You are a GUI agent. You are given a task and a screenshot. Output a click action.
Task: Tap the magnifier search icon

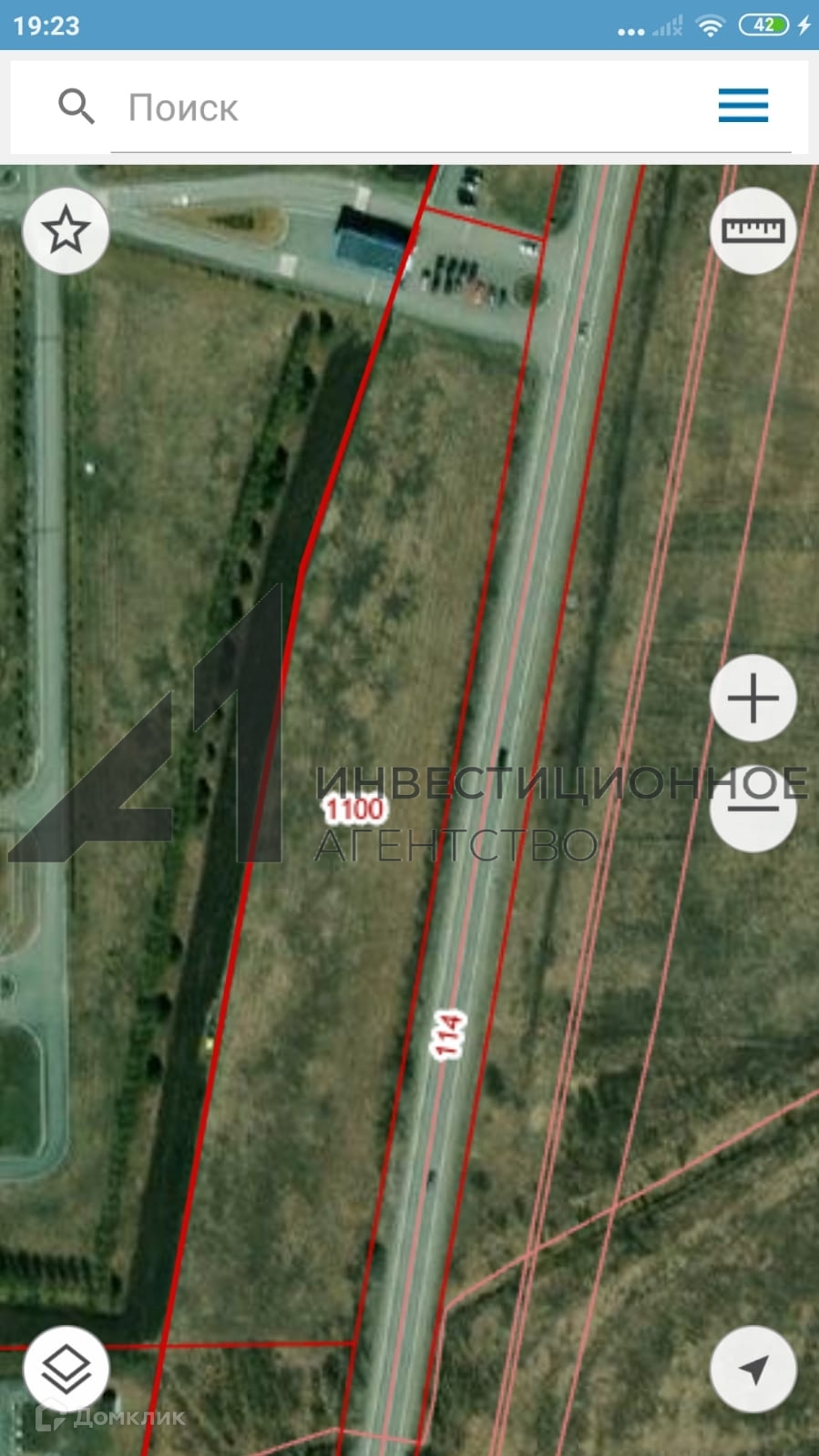coord(76,107)
